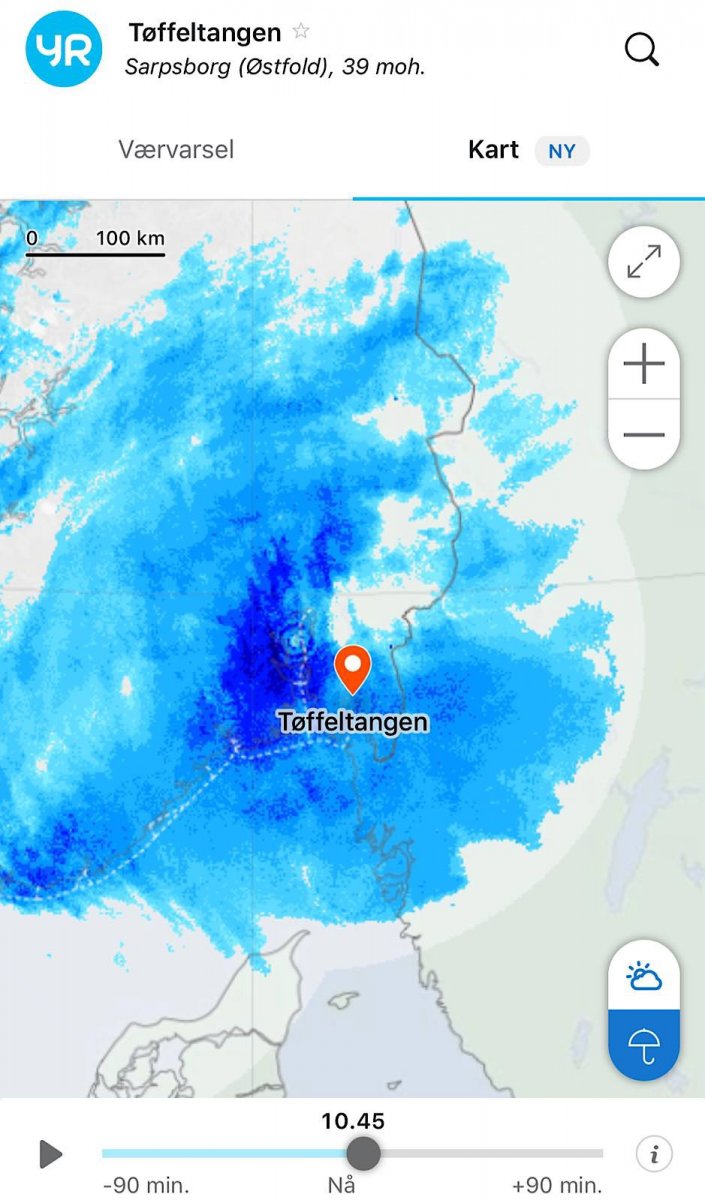Open the map info button

(654, 1154)
